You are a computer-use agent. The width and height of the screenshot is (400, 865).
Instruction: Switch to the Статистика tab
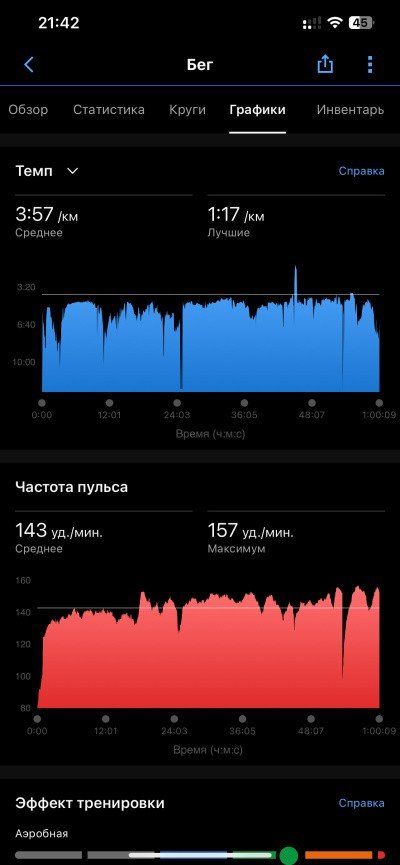109,110
